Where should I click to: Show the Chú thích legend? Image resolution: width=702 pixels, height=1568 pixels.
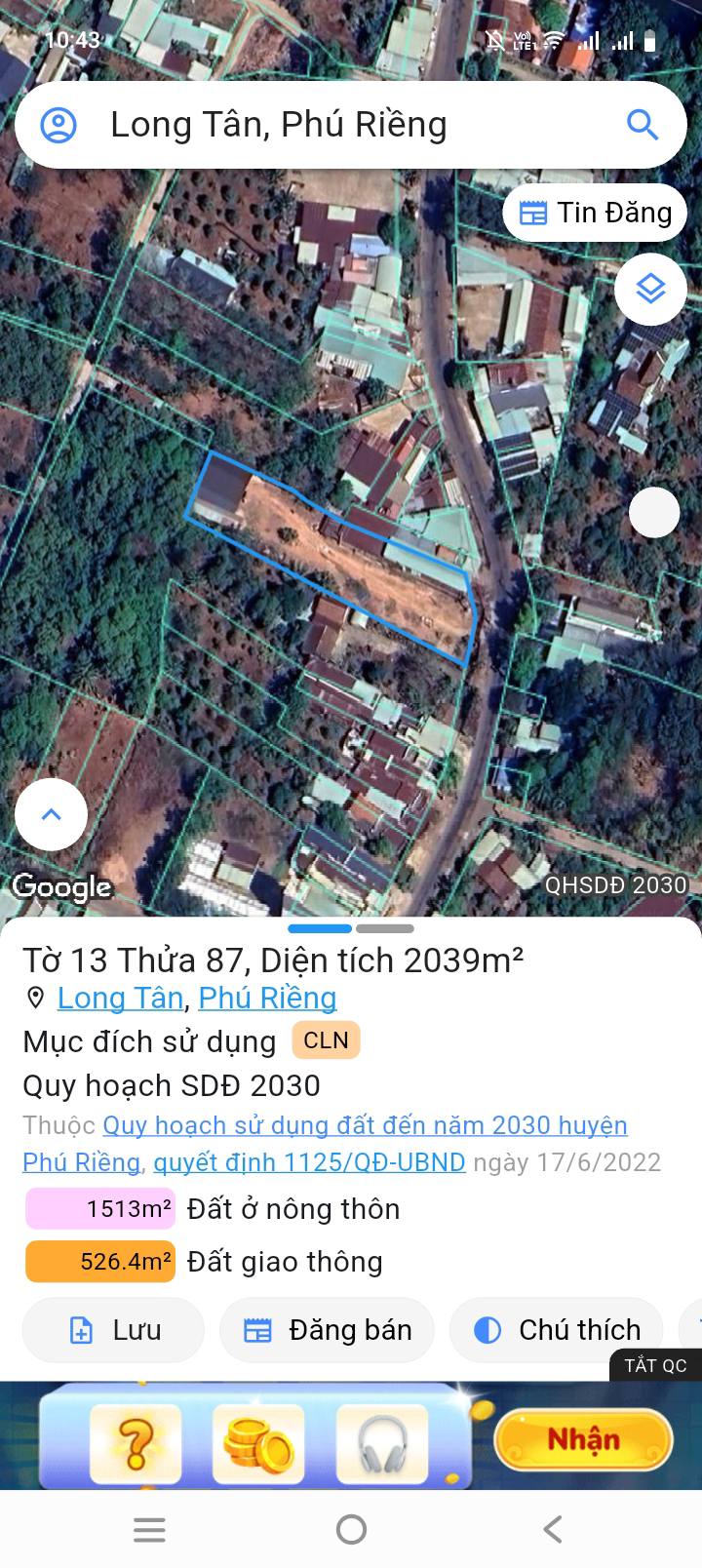pyautogui.click(x=557, y=1330)
